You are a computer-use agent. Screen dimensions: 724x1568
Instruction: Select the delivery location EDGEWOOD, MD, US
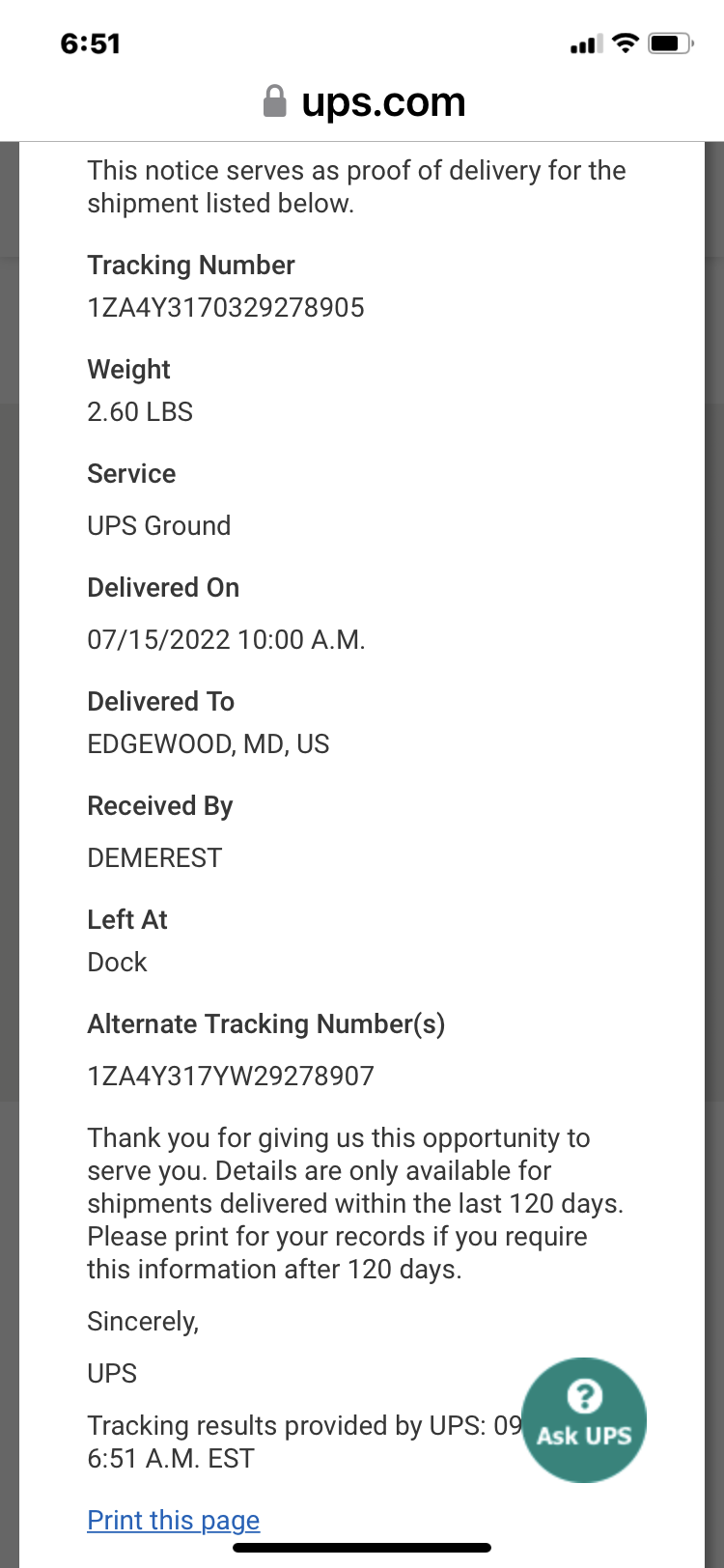(209, 743)
